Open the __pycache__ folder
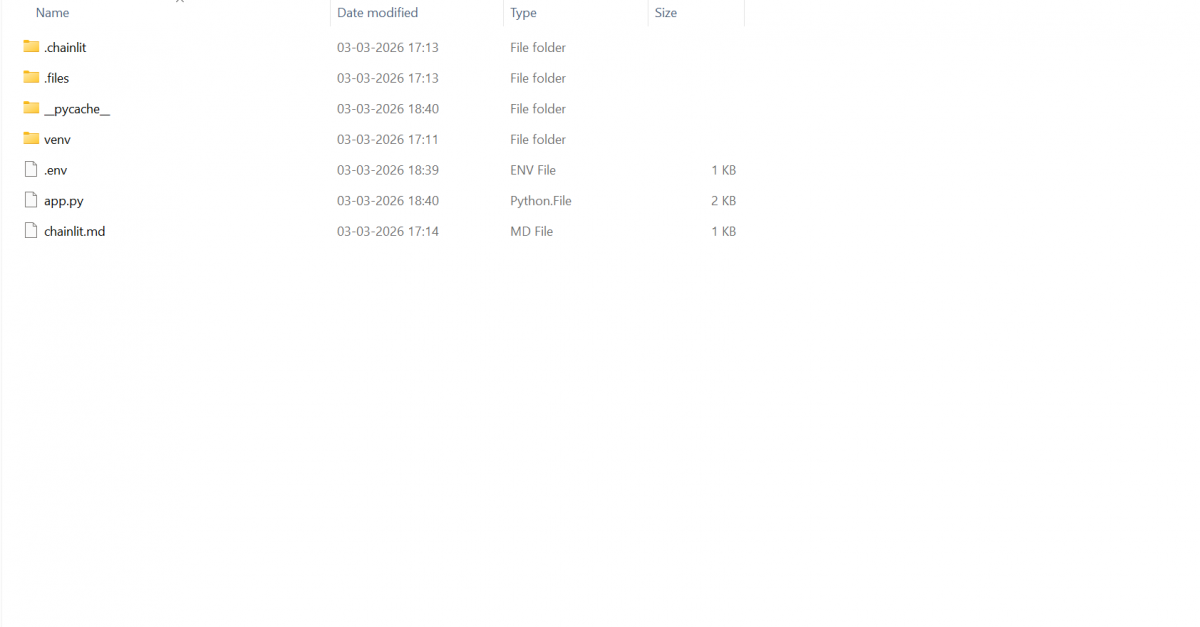 tap(76, 109)
